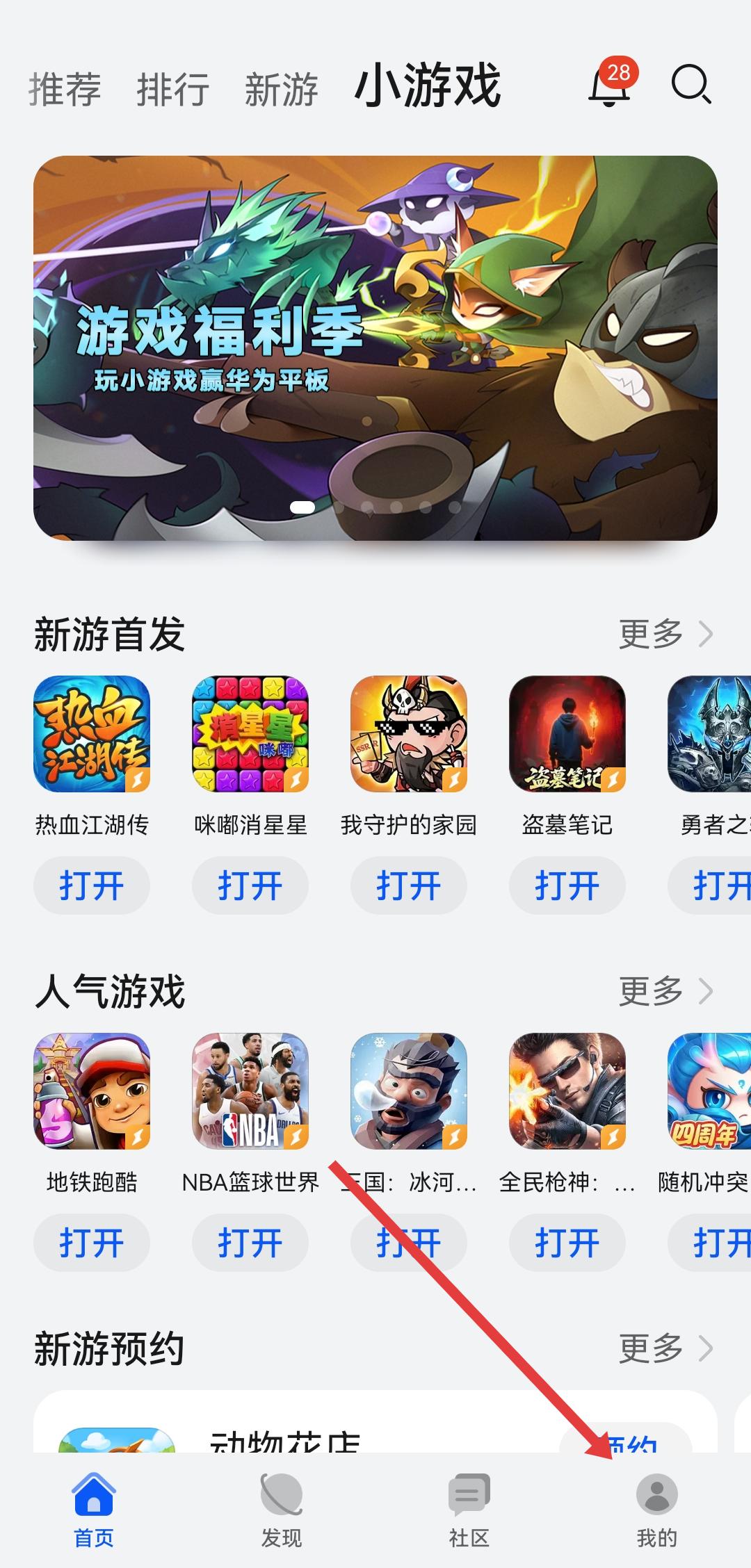Screen dimensions: 751x1568
Task: View 更多 in 新游首发
Action: [665, 634]
